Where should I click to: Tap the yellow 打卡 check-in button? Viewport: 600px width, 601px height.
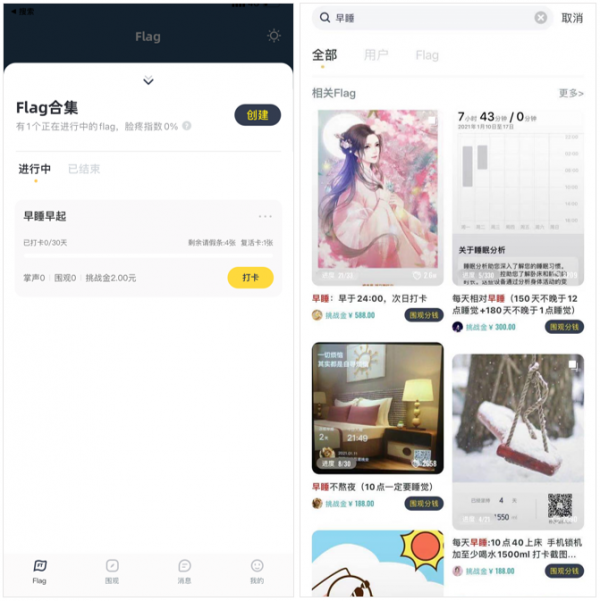(250, 277)
